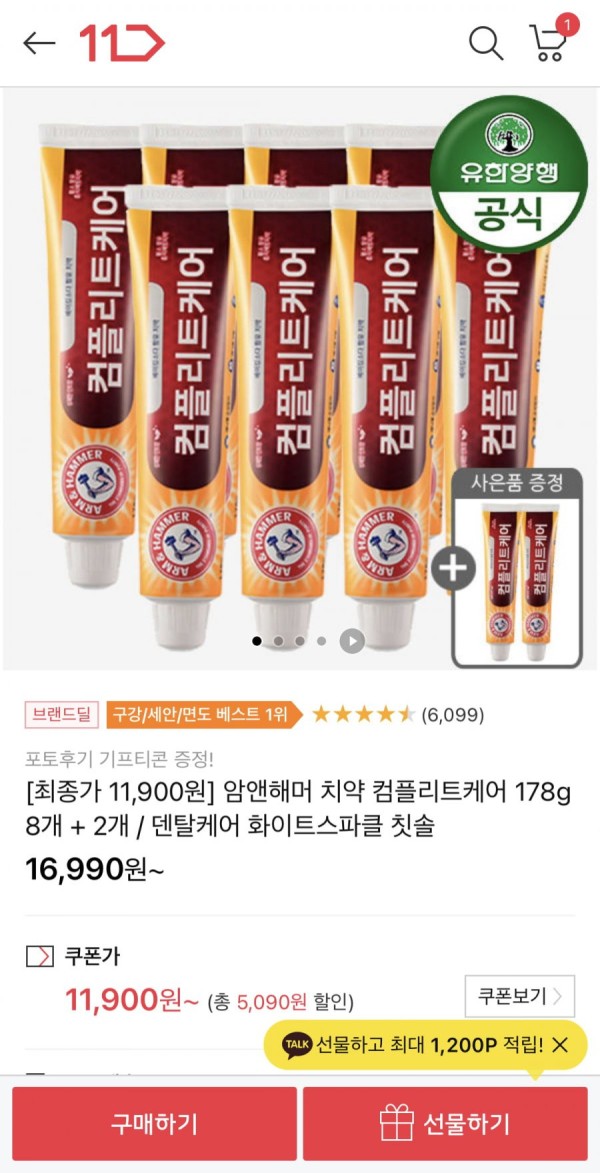View the 6,099 star reviews

tap(398, 714)
